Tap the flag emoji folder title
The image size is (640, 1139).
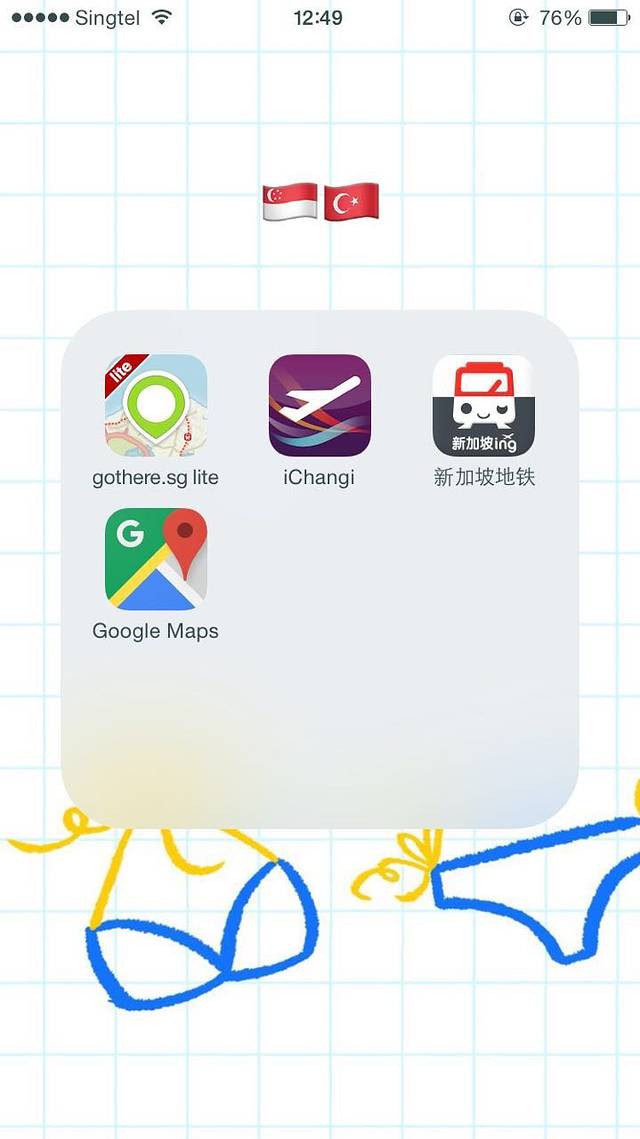[320, 203]
